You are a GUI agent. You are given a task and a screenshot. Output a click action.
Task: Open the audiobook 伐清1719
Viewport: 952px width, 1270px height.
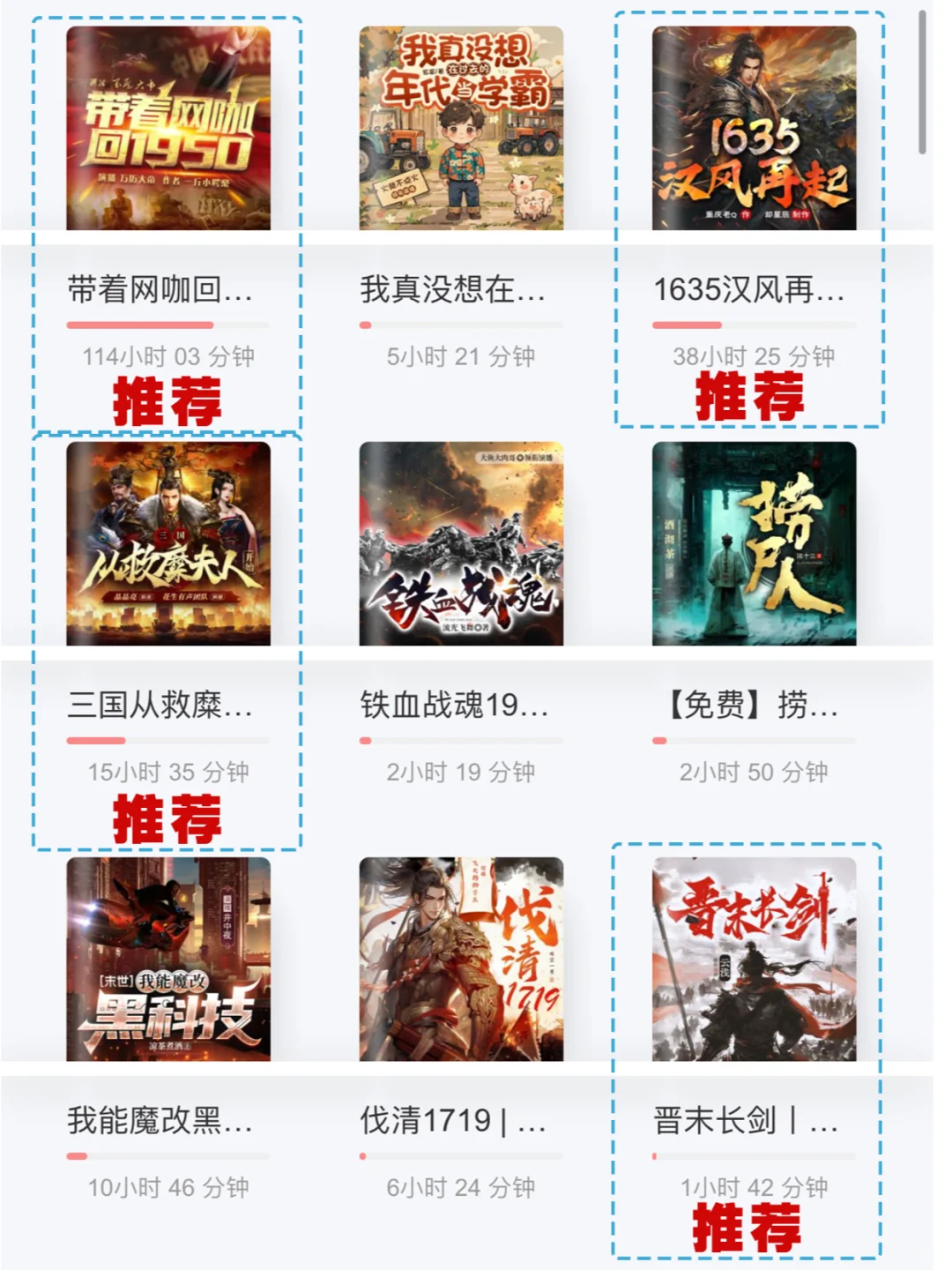pos(461,959)
